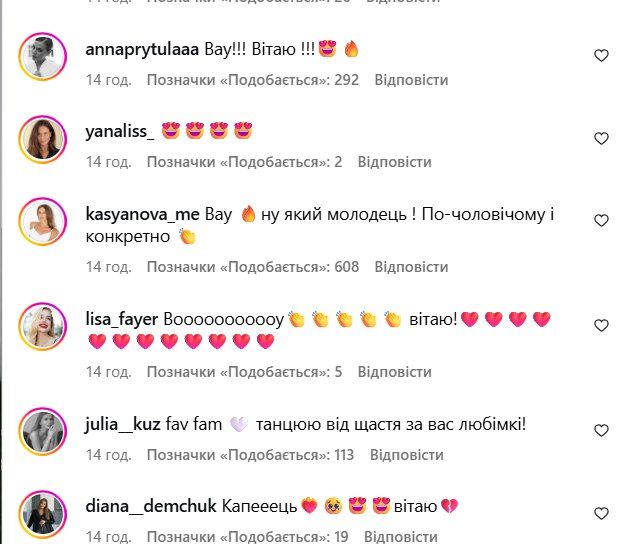Open lisa_fayer's profile from username
Image resolution: width=623 pixels, height=544 pixels.
[x=122, y=319]
